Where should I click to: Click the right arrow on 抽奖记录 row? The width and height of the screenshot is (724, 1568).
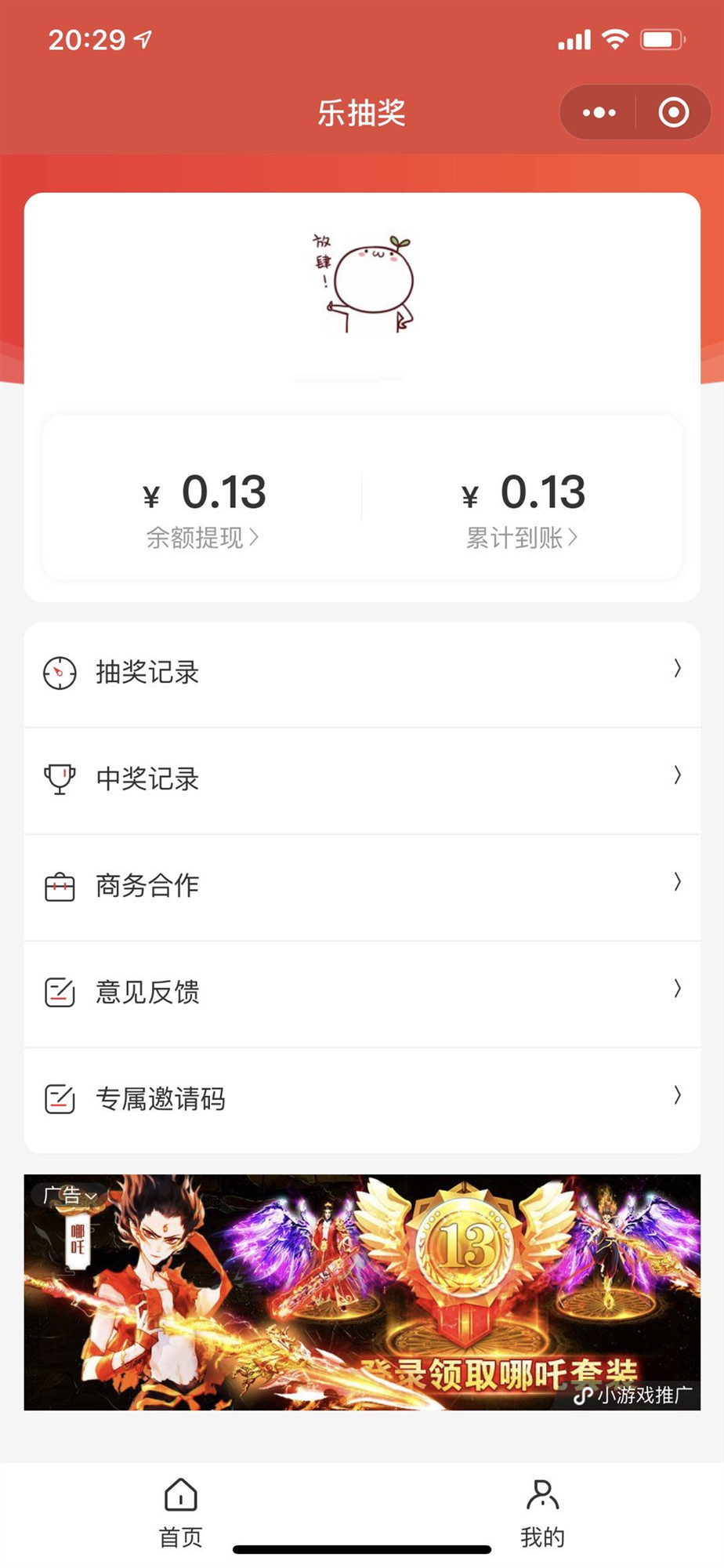(x=675, y=672)
